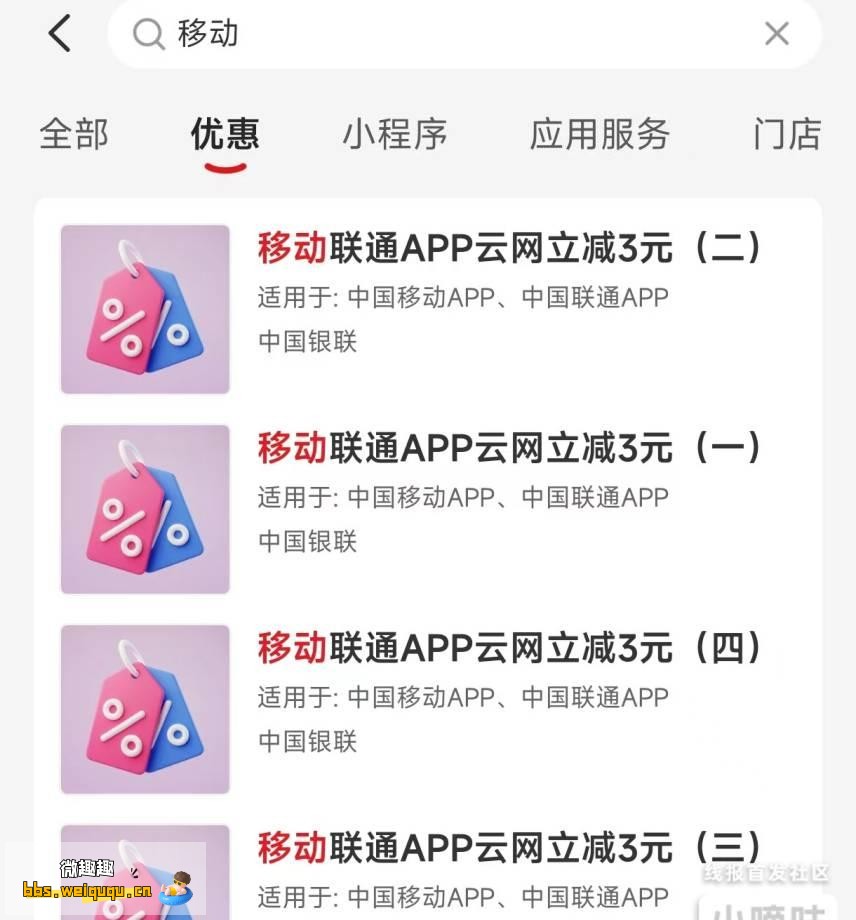
Task: Open the 应用服务 tab
Action: pos(599,134)
